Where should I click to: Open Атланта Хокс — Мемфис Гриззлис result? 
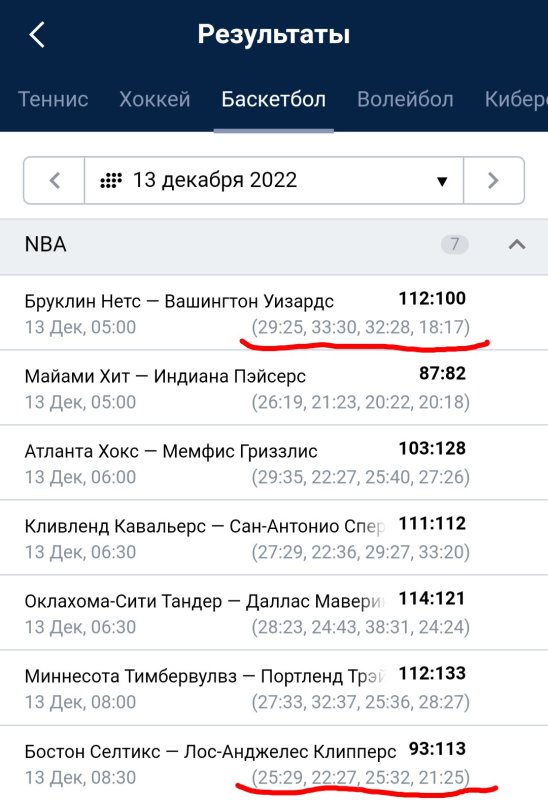pos(274,463)
